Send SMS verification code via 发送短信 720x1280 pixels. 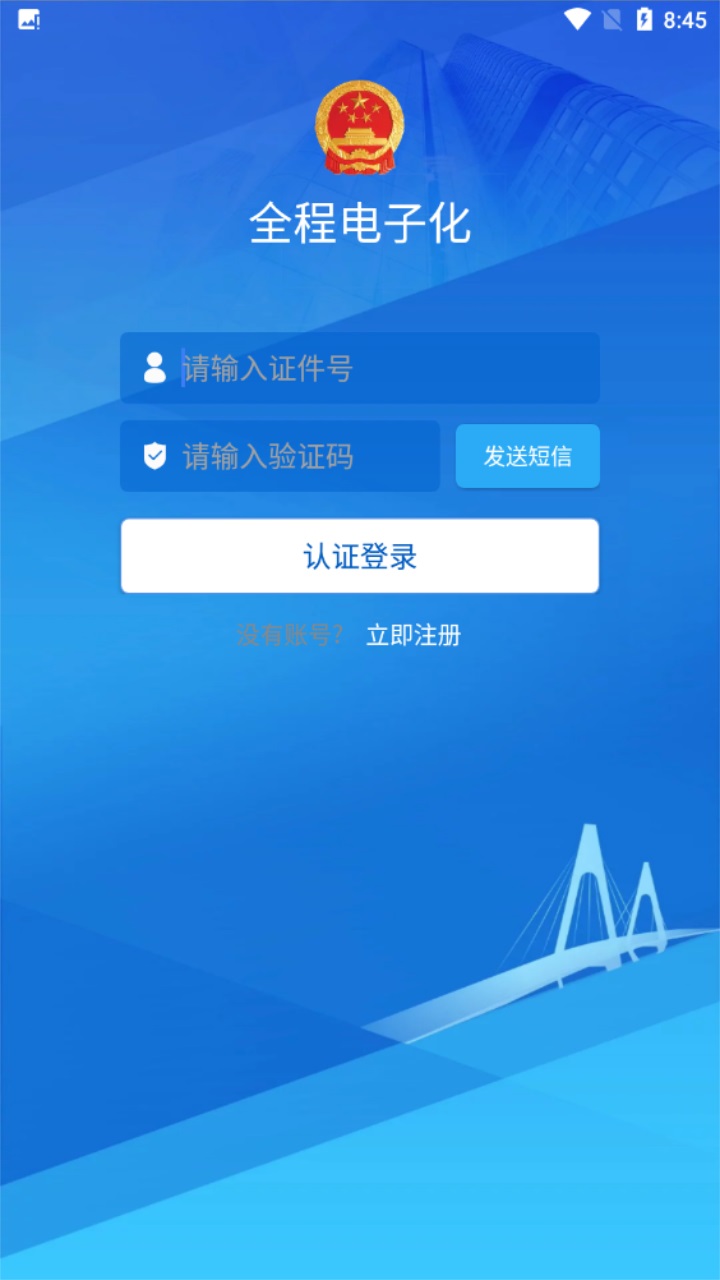pyautogui.click(x=527, y=457)
